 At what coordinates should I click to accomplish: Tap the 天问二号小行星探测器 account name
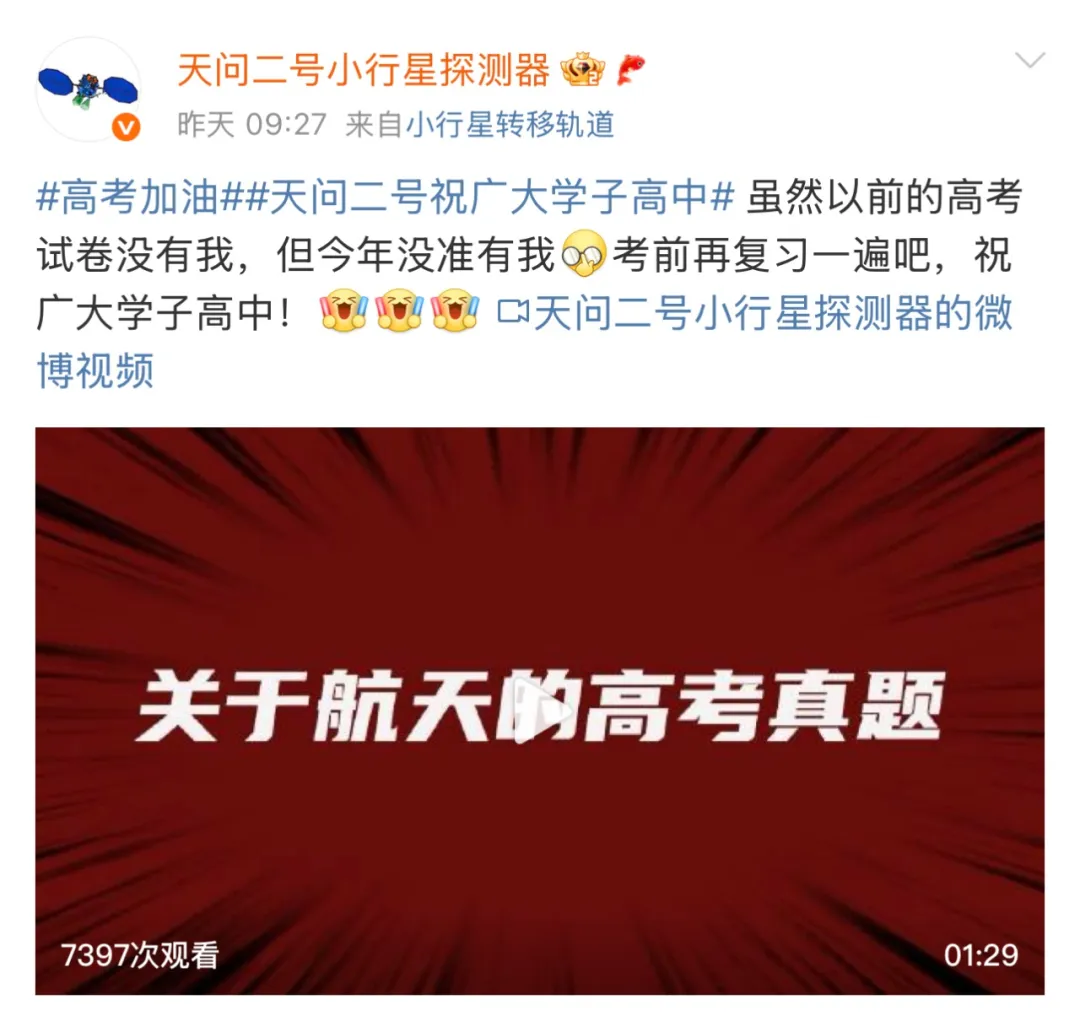[x=363, y=69]
